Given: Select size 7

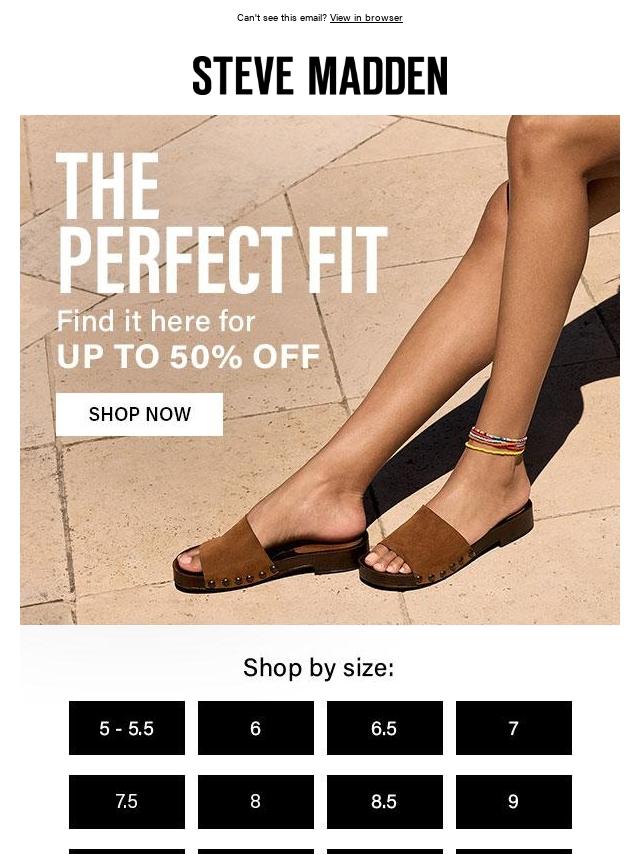Looking at the screenshot, I should (x=513, y=728).
